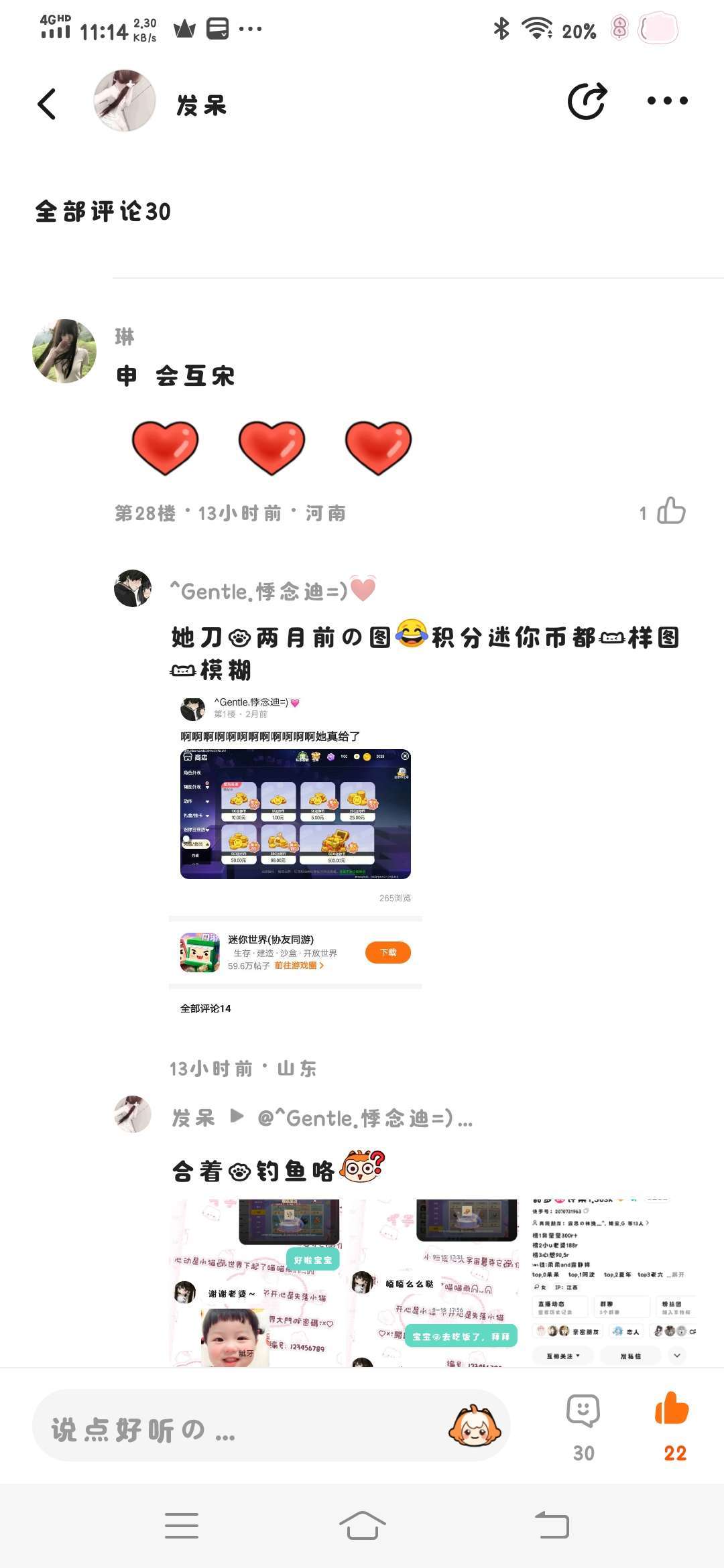Viewport: 724px width, 1568px height.
Task: Go to the system home screen
Action: pyautogui.click(x=362, y=1526)
